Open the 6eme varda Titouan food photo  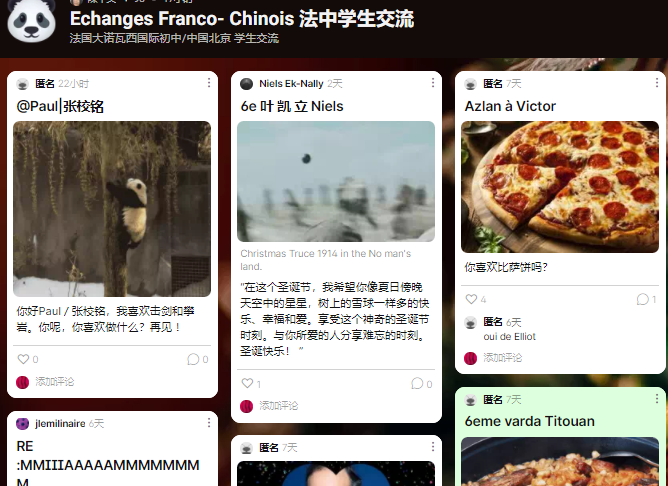pyautogui.click(x=560, y=462)
